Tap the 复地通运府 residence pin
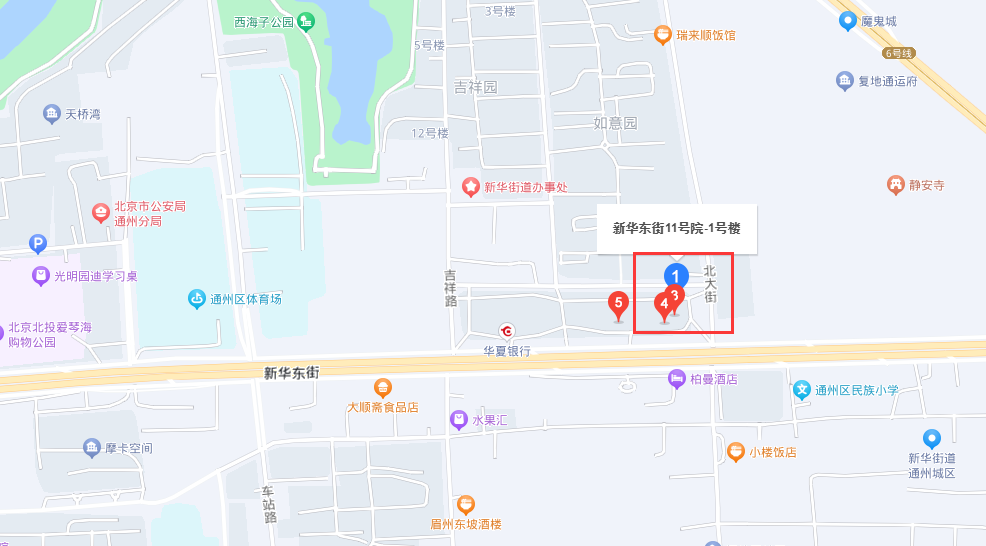This screenshot has width=986, height=546. click(x=844, y=81)
